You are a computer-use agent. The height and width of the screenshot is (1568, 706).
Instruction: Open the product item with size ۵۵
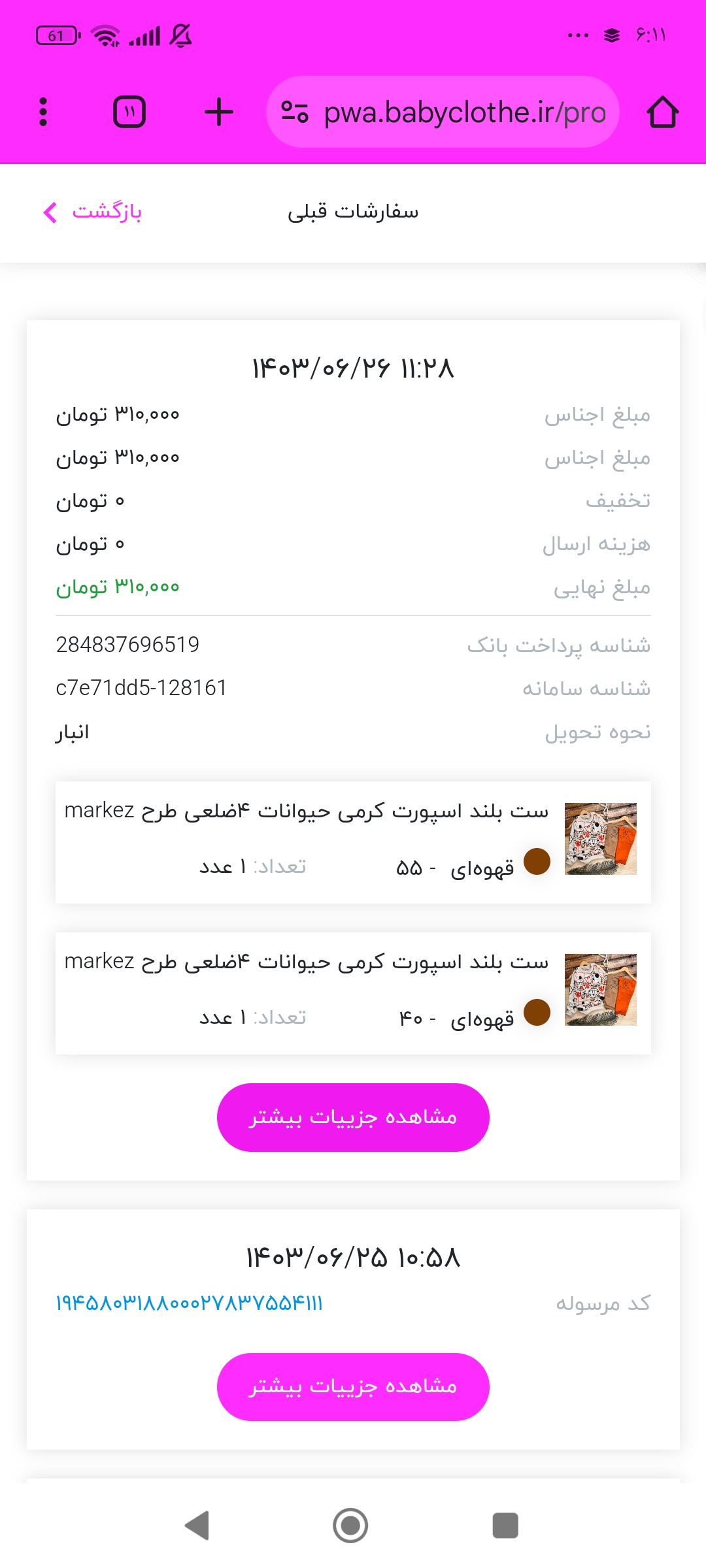coord(353,842)
